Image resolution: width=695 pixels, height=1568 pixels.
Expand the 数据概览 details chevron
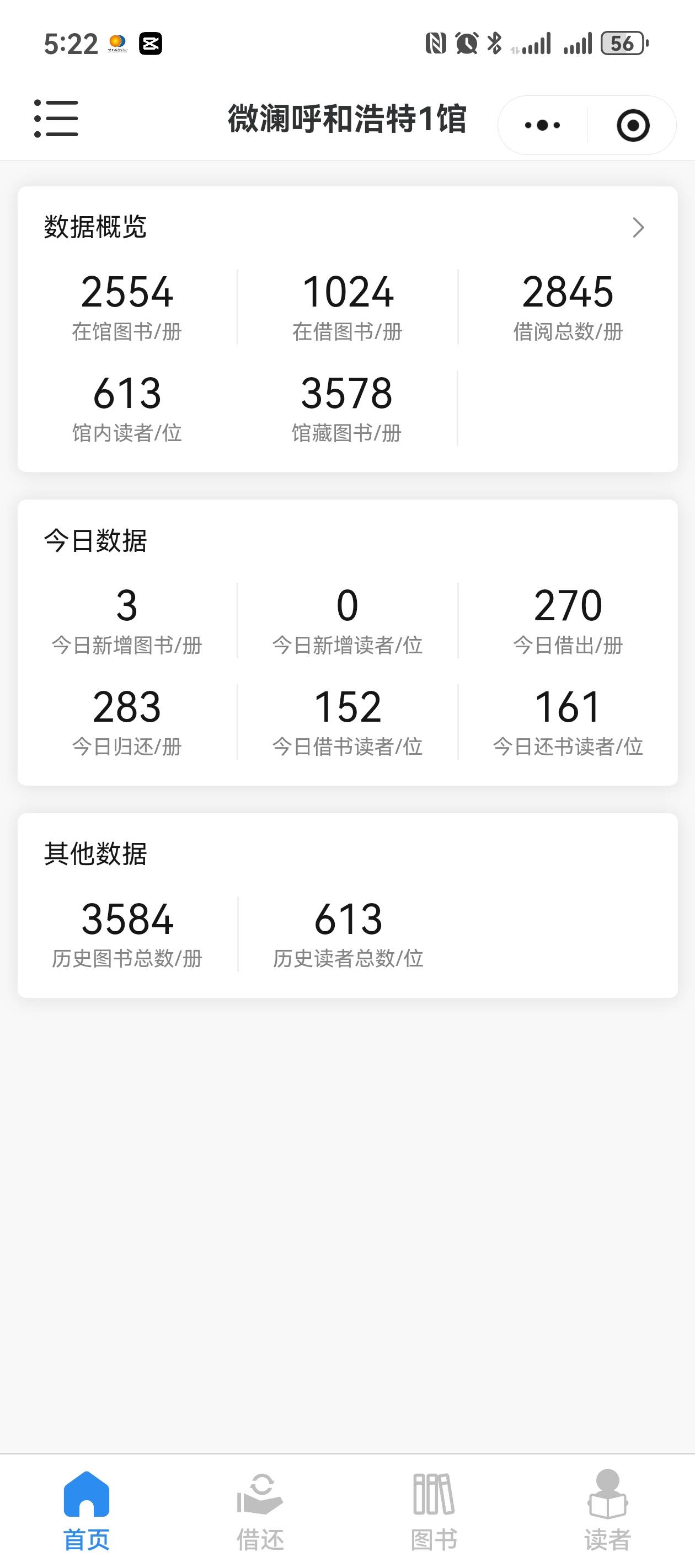coord(638,228)
